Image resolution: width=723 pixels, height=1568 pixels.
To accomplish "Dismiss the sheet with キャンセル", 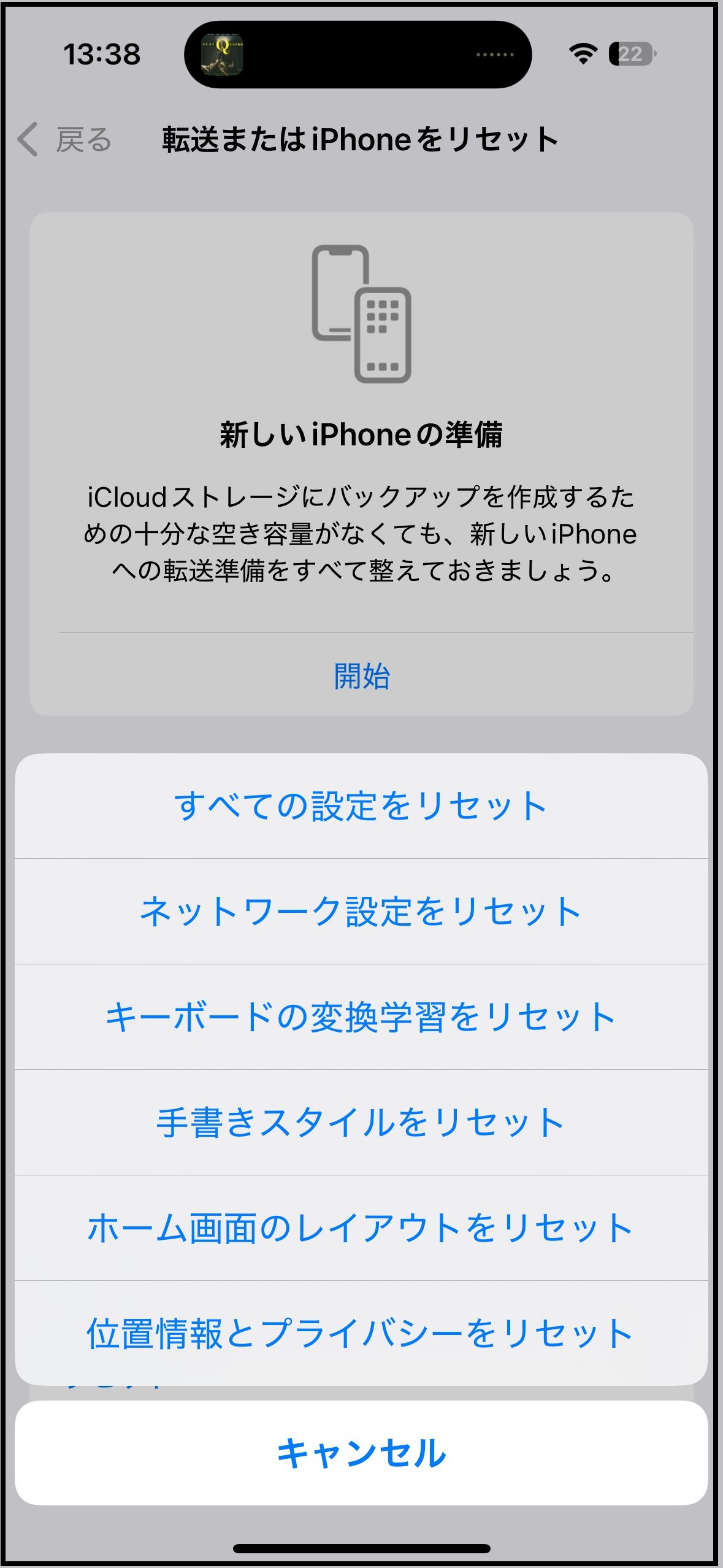I will pyautogui.click(x=361, y=1453).
